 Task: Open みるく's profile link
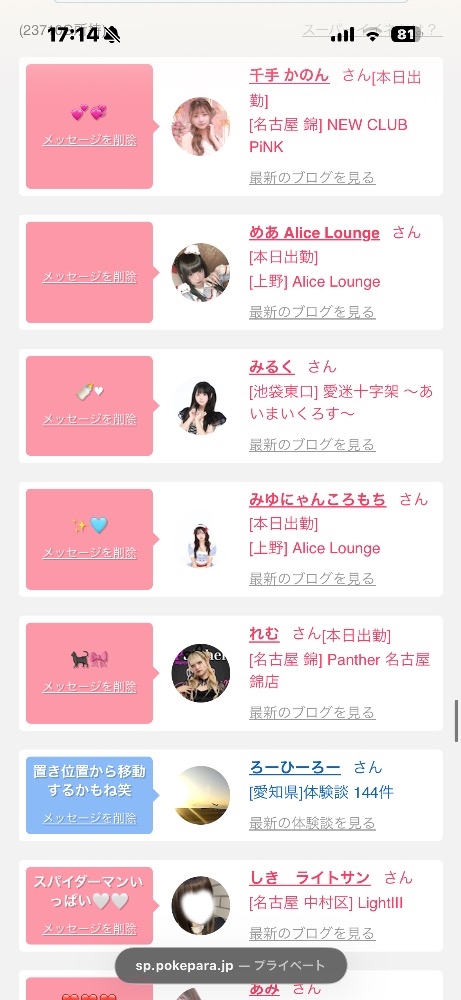[272, 367]
